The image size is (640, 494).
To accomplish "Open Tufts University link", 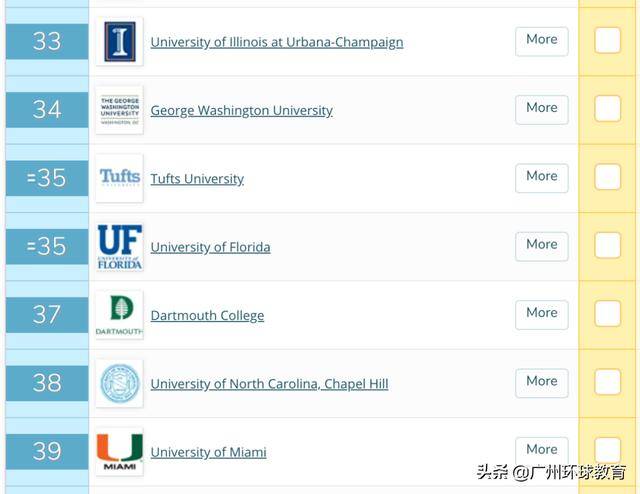I will click(197, 179).
